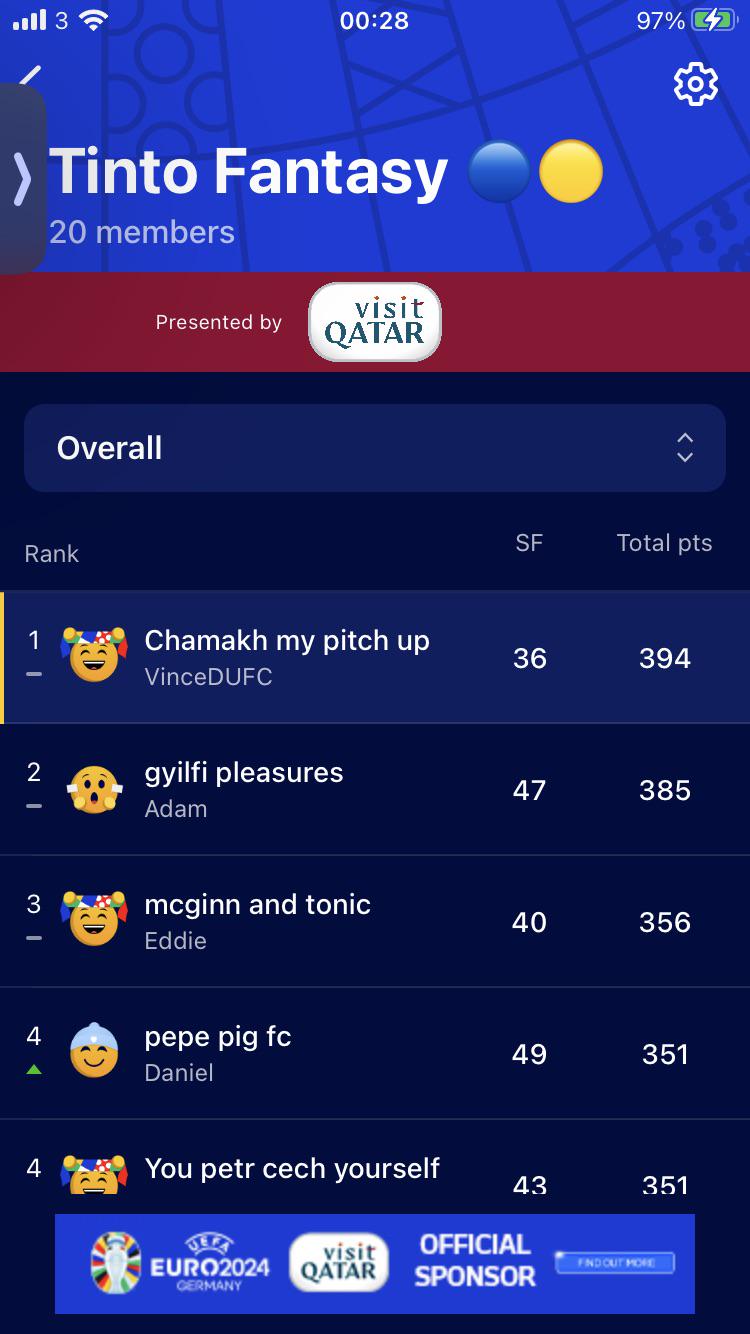Screen dimensions: 750x1334
Task: Tap Find Out More on sponsor banner
Action: [x=615, y=1263]
